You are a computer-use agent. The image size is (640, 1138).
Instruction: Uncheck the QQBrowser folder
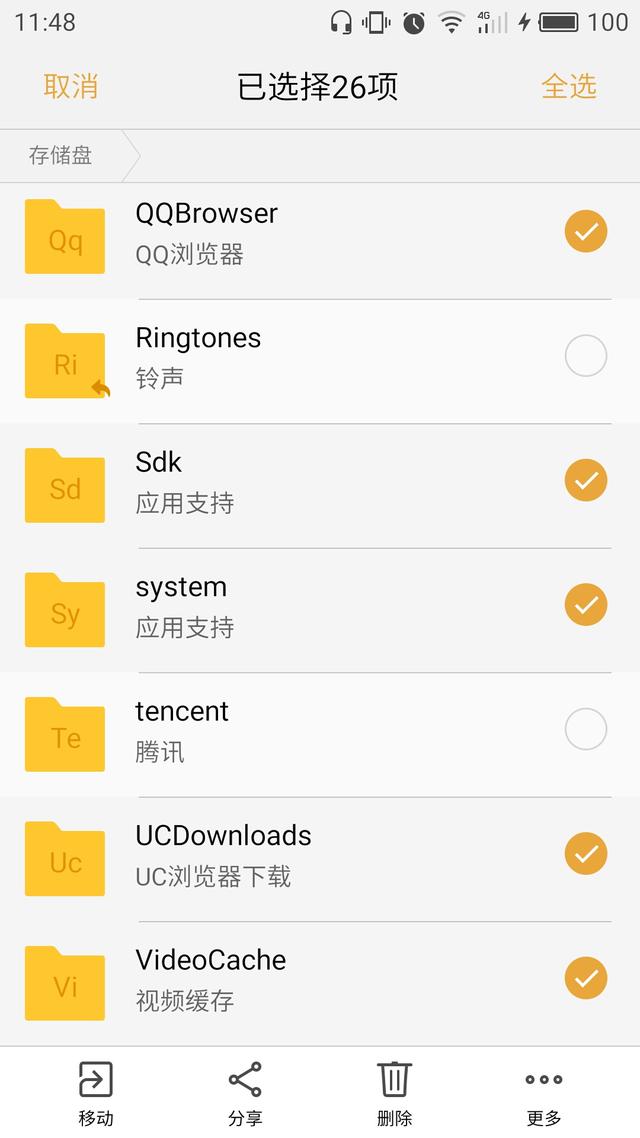coord(586,232)
